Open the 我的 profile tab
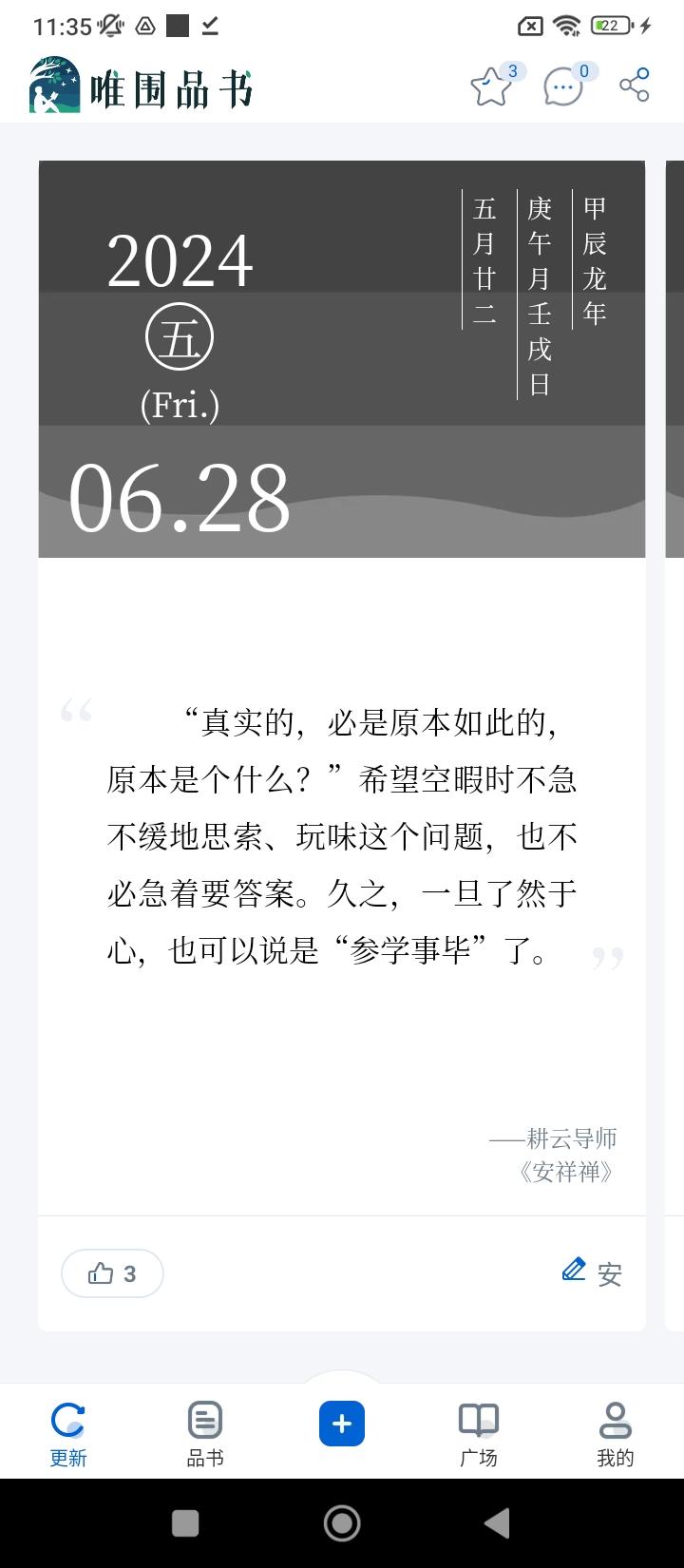684x1568 pixels. tap(615, 1433)
